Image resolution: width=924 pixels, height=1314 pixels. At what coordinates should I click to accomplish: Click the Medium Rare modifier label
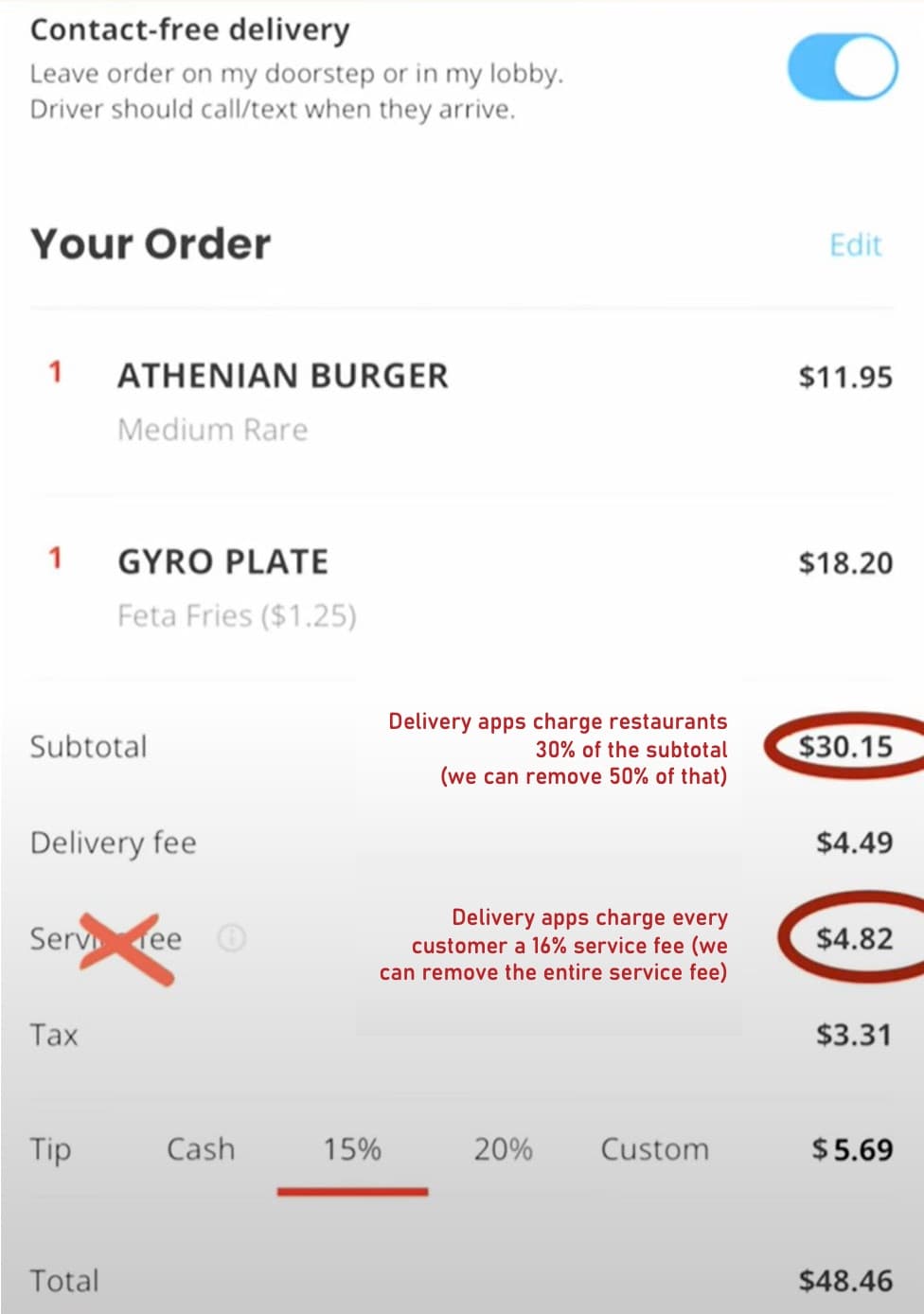tap(212, 429)
